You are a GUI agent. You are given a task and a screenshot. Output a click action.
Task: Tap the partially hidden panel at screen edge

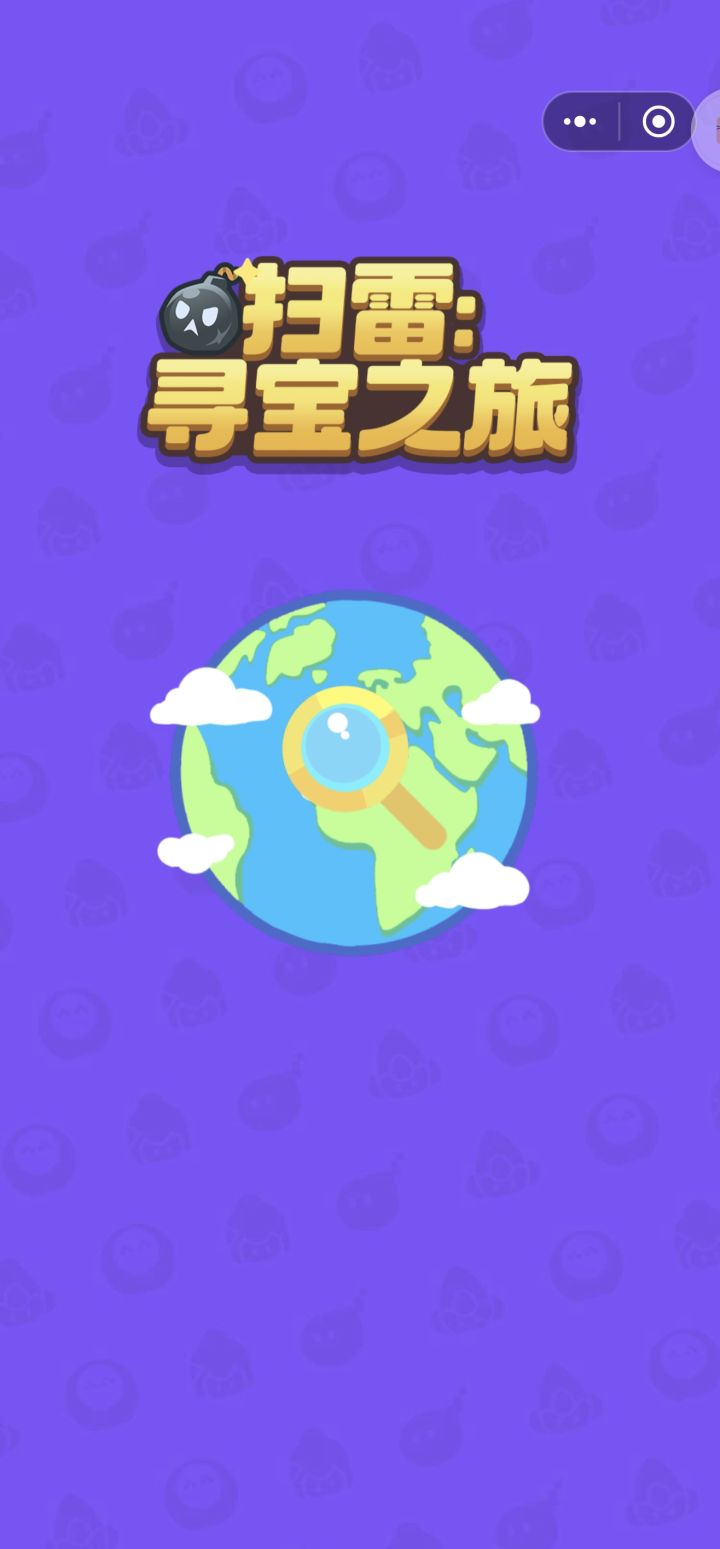pos(712,130)
